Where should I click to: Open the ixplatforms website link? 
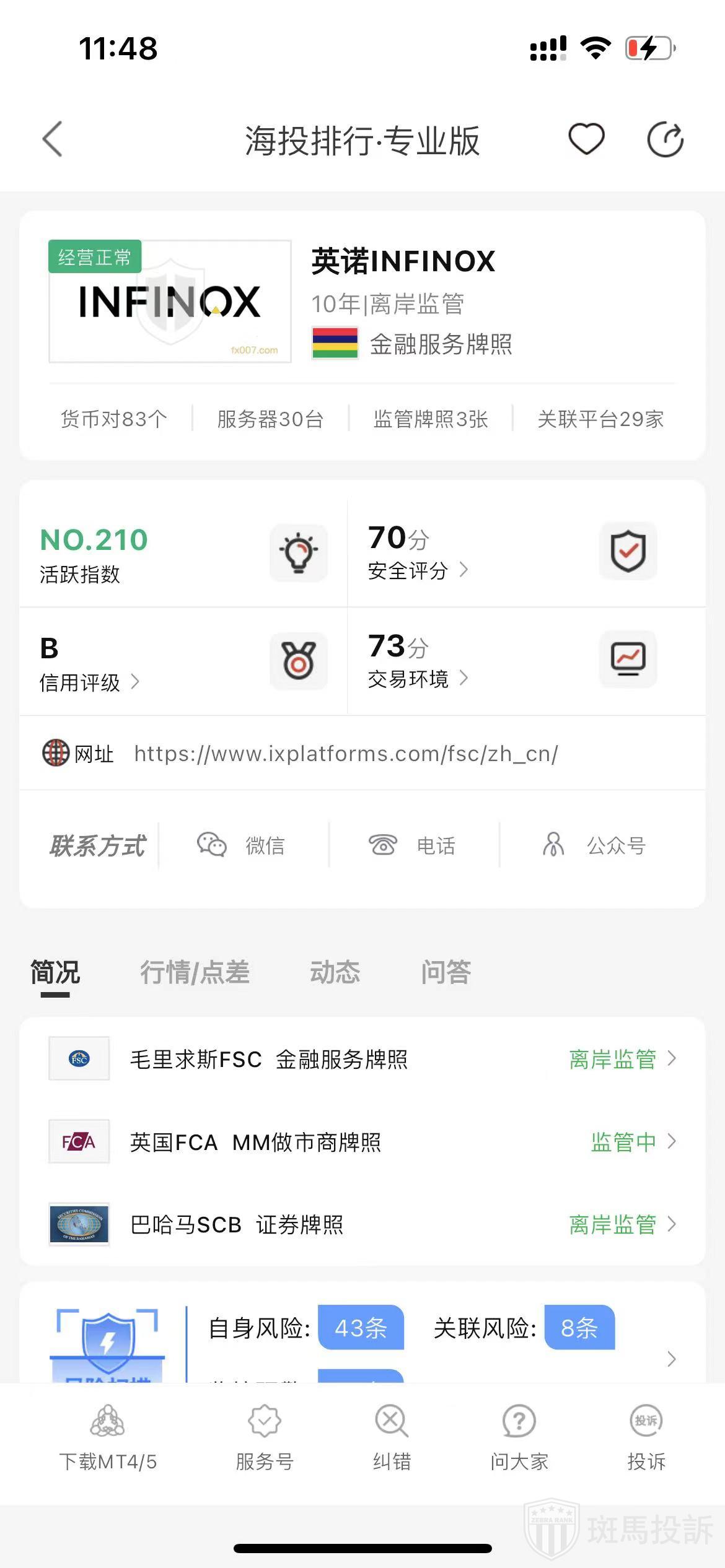click(x=346, y=754)
